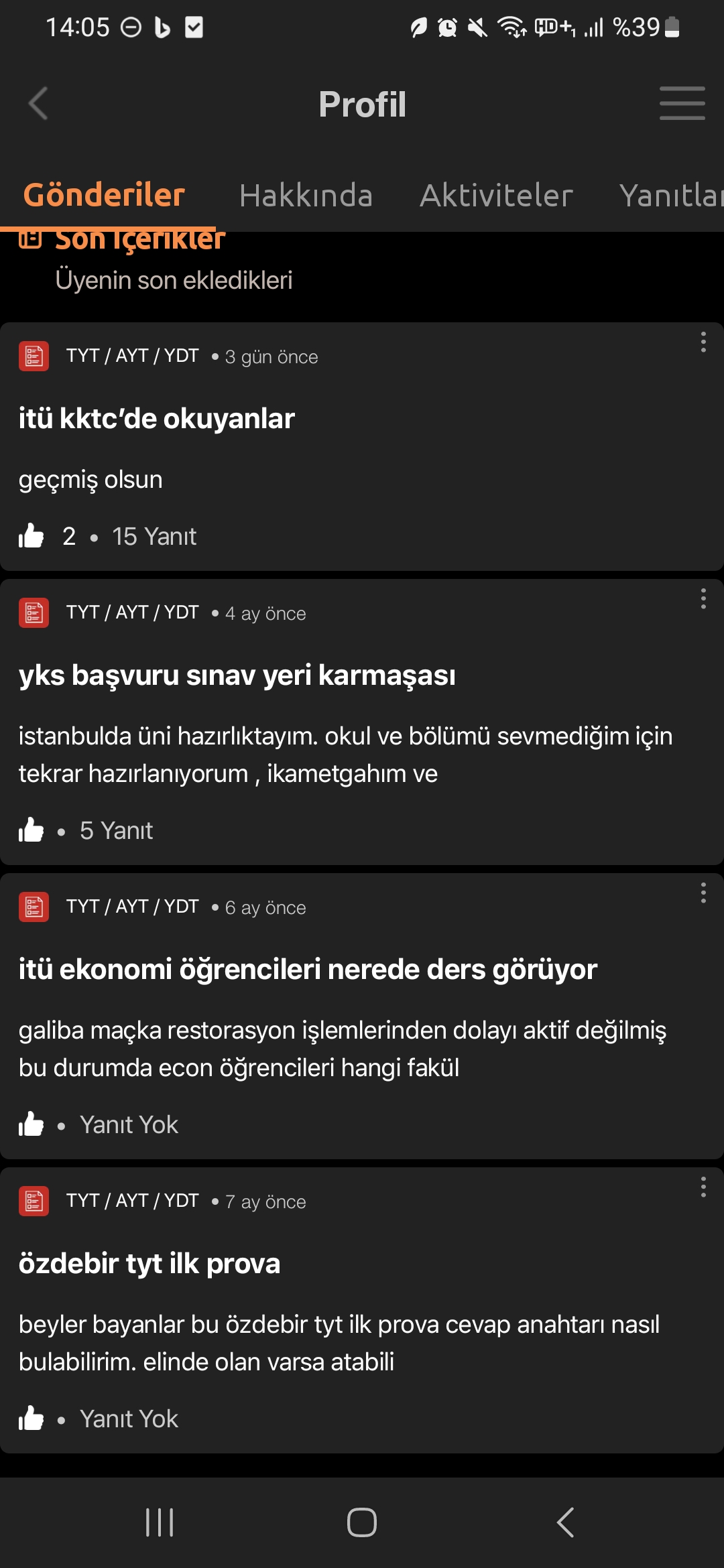Screen dimensions: 724x1568
Task: Open options for itü ekonomi öğrencileri post
Action: pyautogui.click(x=703, y=893)
